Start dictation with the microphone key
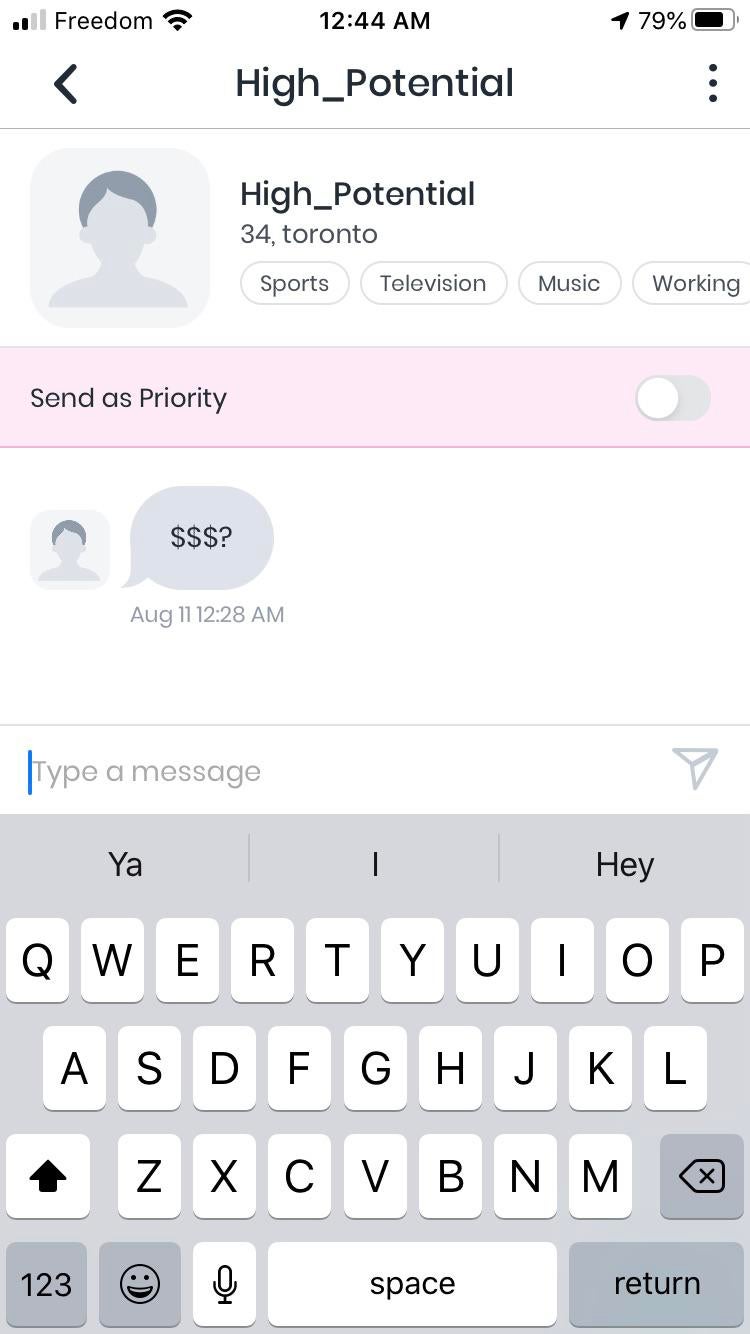 click(x=225, y=1284)
